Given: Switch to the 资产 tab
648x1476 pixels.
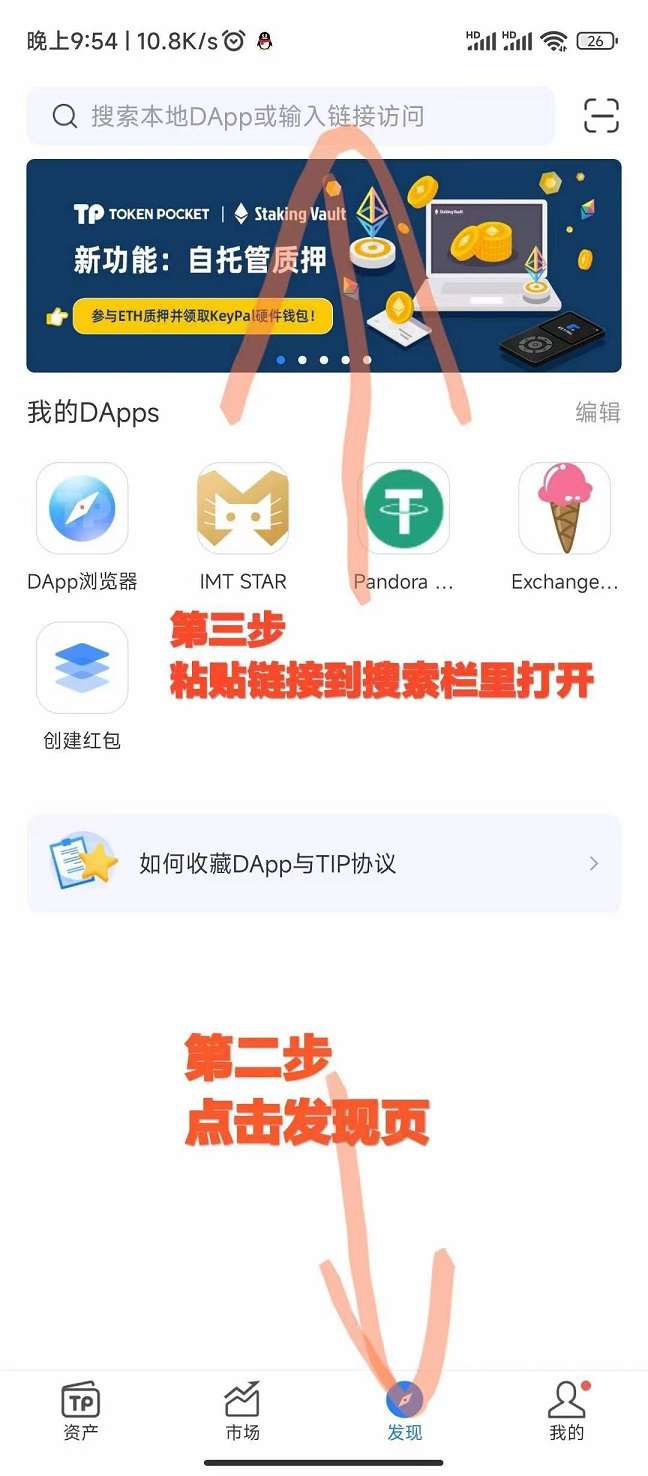Looking at the screenshot, I should click(81, 1411).
